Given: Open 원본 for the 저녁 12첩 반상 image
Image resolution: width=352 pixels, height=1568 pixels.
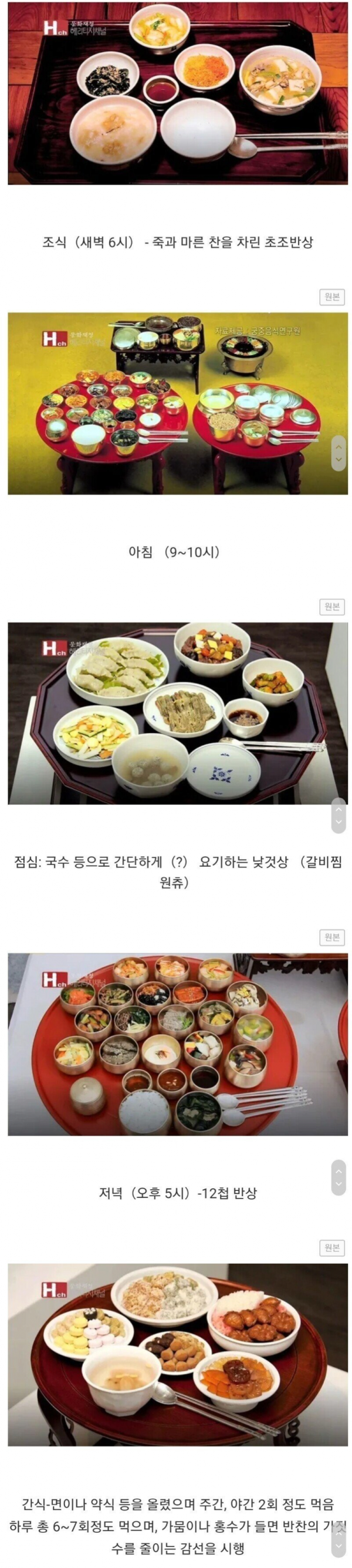Looking at the screenshot, I should [x=332, y=937].
